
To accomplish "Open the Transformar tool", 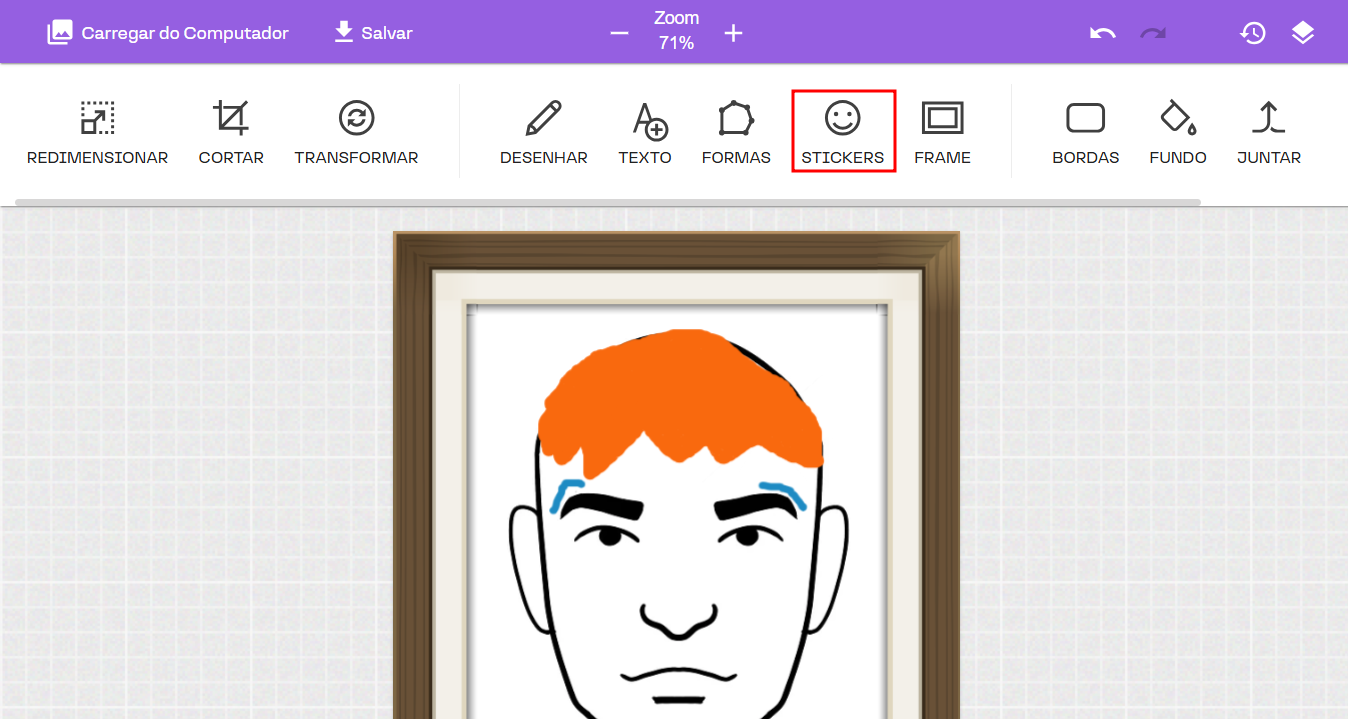I will tap(356, 131).
